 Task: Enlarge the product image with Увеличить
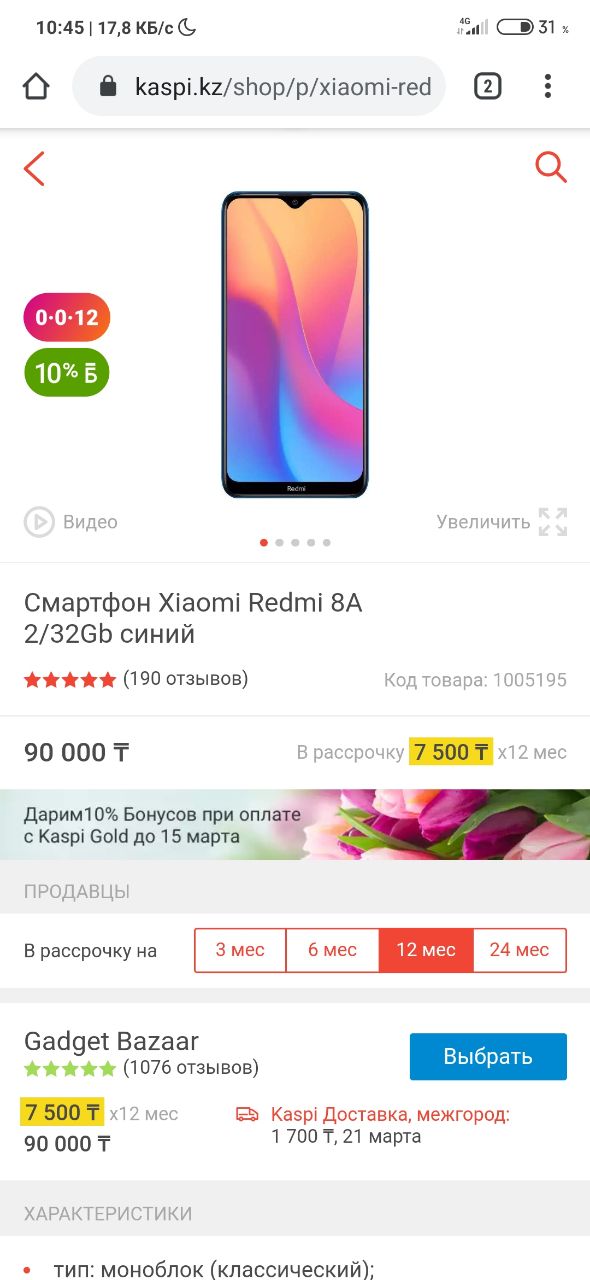502,522
